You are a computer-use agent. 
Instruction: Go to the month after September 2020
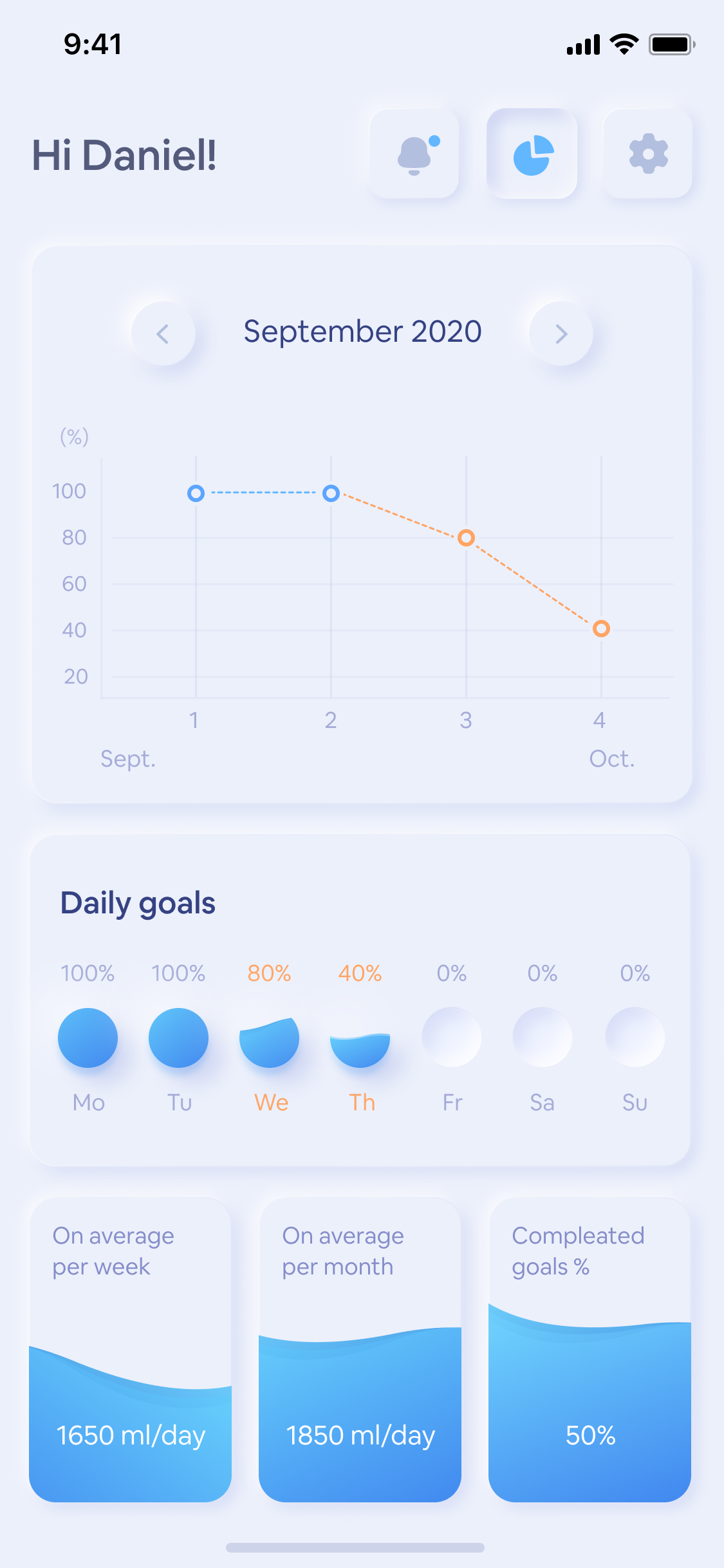561,333
